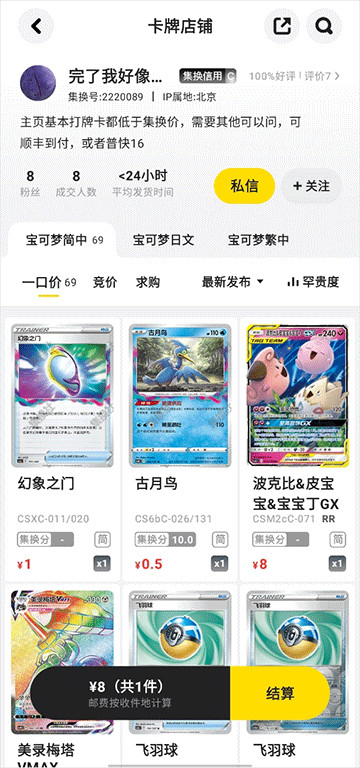The image size is (360, 768).
Task: Switch to the 宝可梦日文 tab
Action: coord(164,240)
